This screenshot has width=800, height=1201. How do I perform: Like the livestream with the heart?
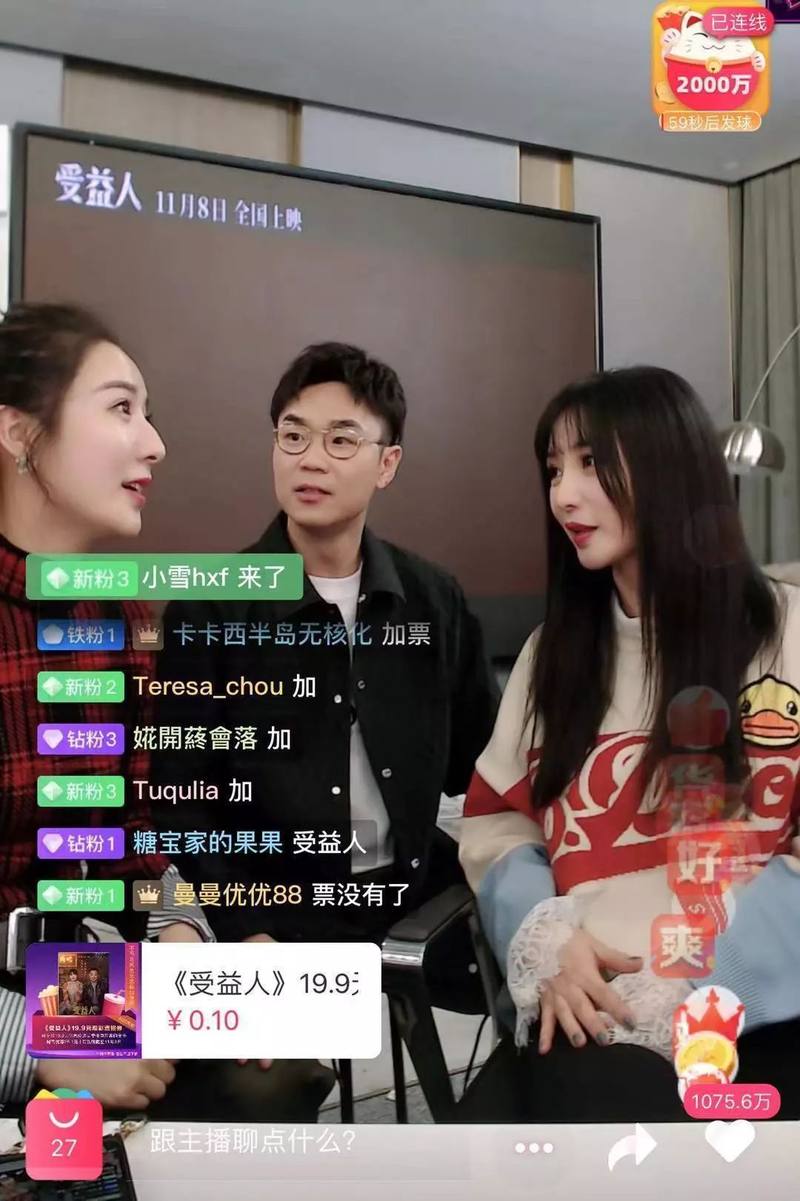pos(730,1141)
